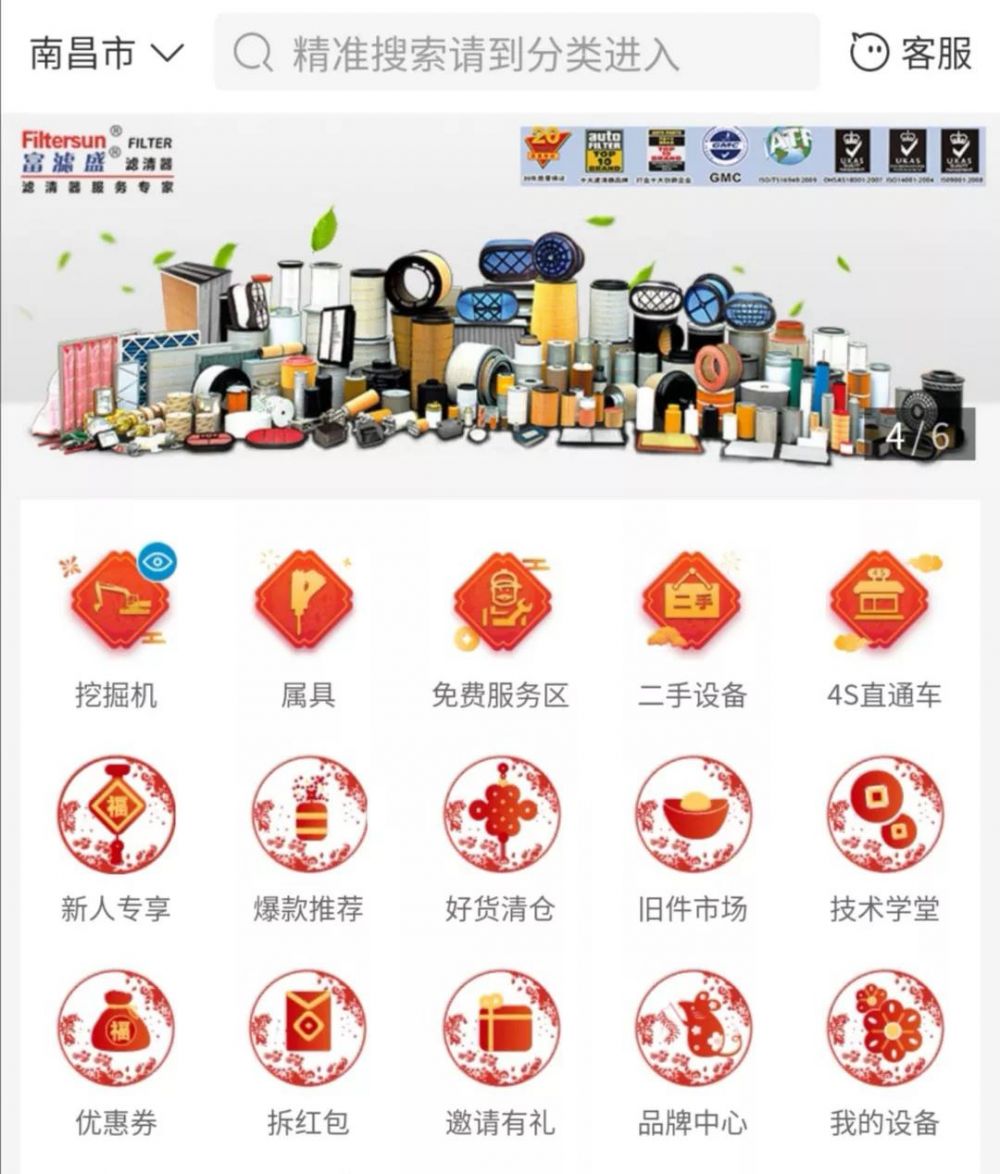Viewport: 1000px width, 1174px height.
Task: Open the 南昌市 city selector dropdown
Action: 107,53
